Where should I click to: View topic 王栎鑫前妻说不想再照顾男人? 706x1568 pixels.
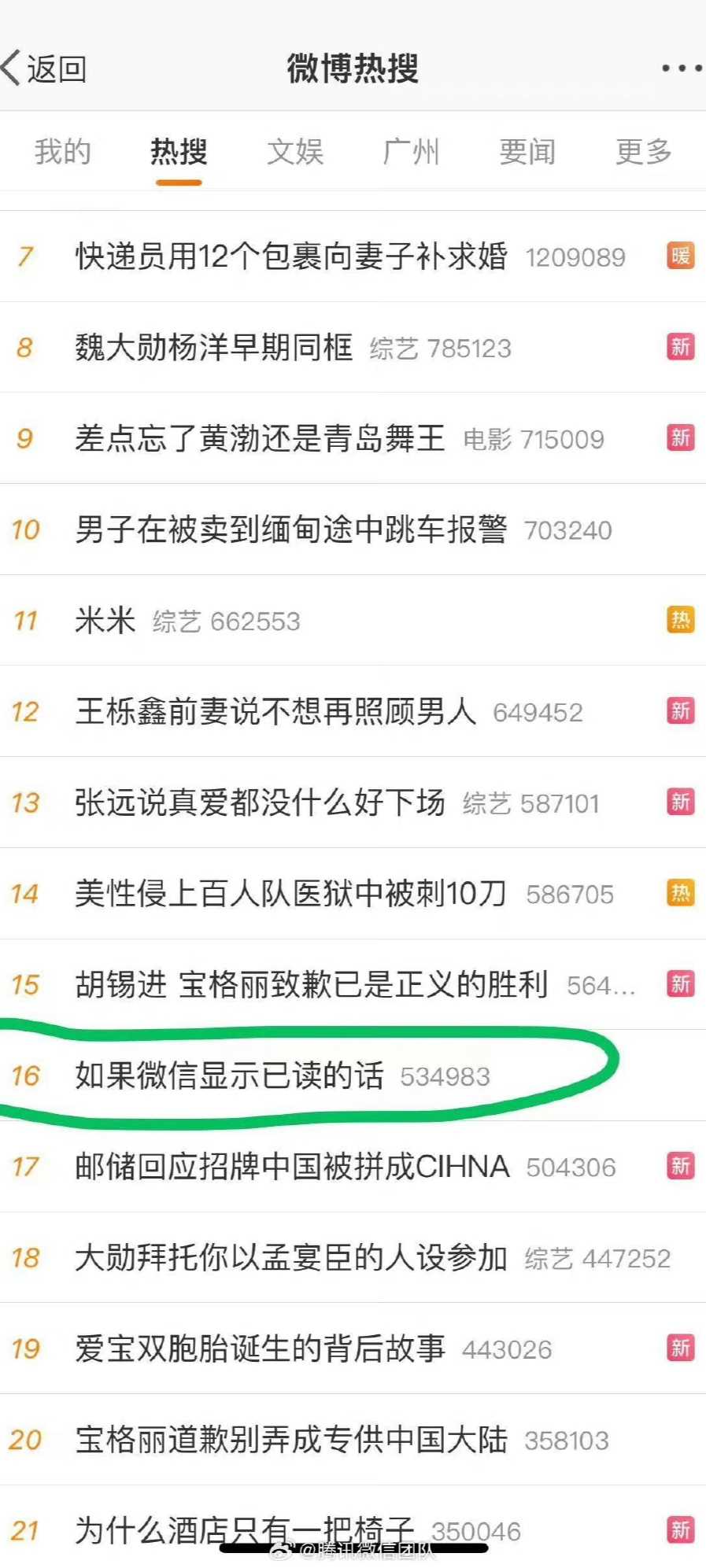[x=275, y=712]
